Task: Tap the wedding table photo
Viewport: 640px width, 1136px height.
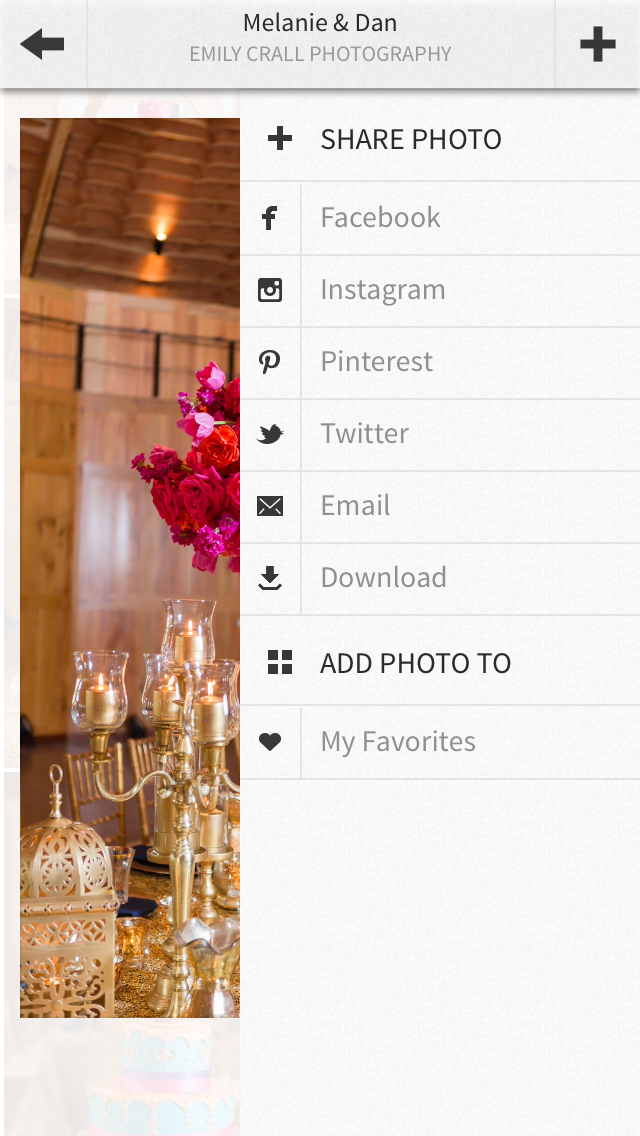Action: click(130, 567)
